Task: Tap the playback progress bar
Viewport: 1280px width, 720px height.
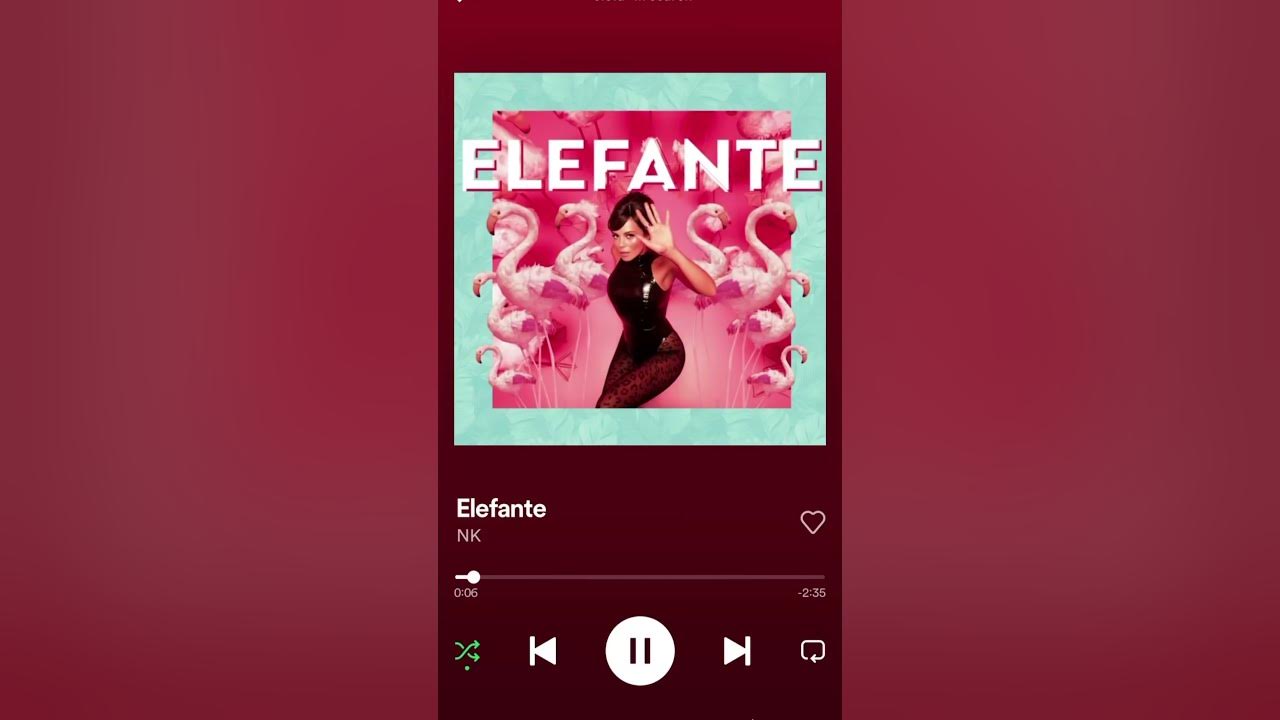Action: point(640,577)
